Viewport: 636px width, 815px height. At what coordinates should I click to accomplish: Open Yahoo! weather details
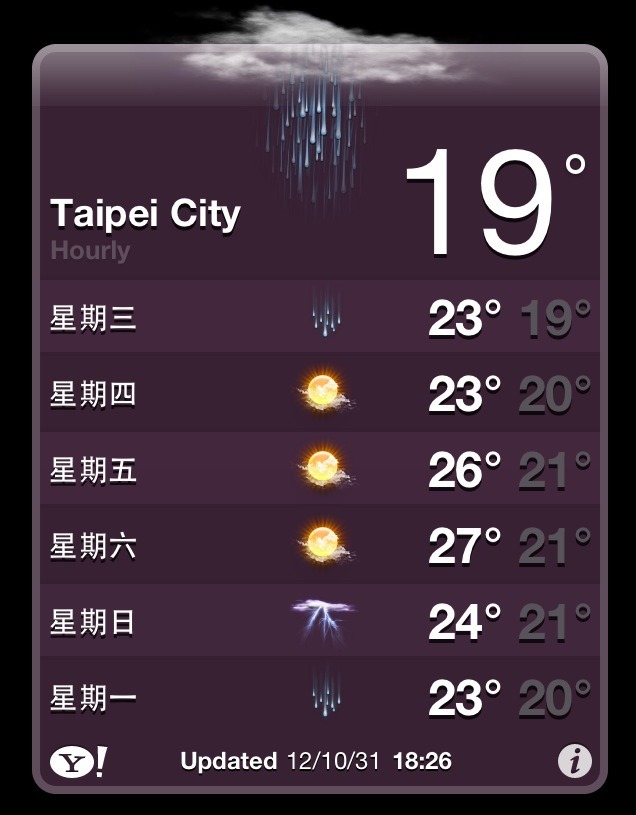78,763
